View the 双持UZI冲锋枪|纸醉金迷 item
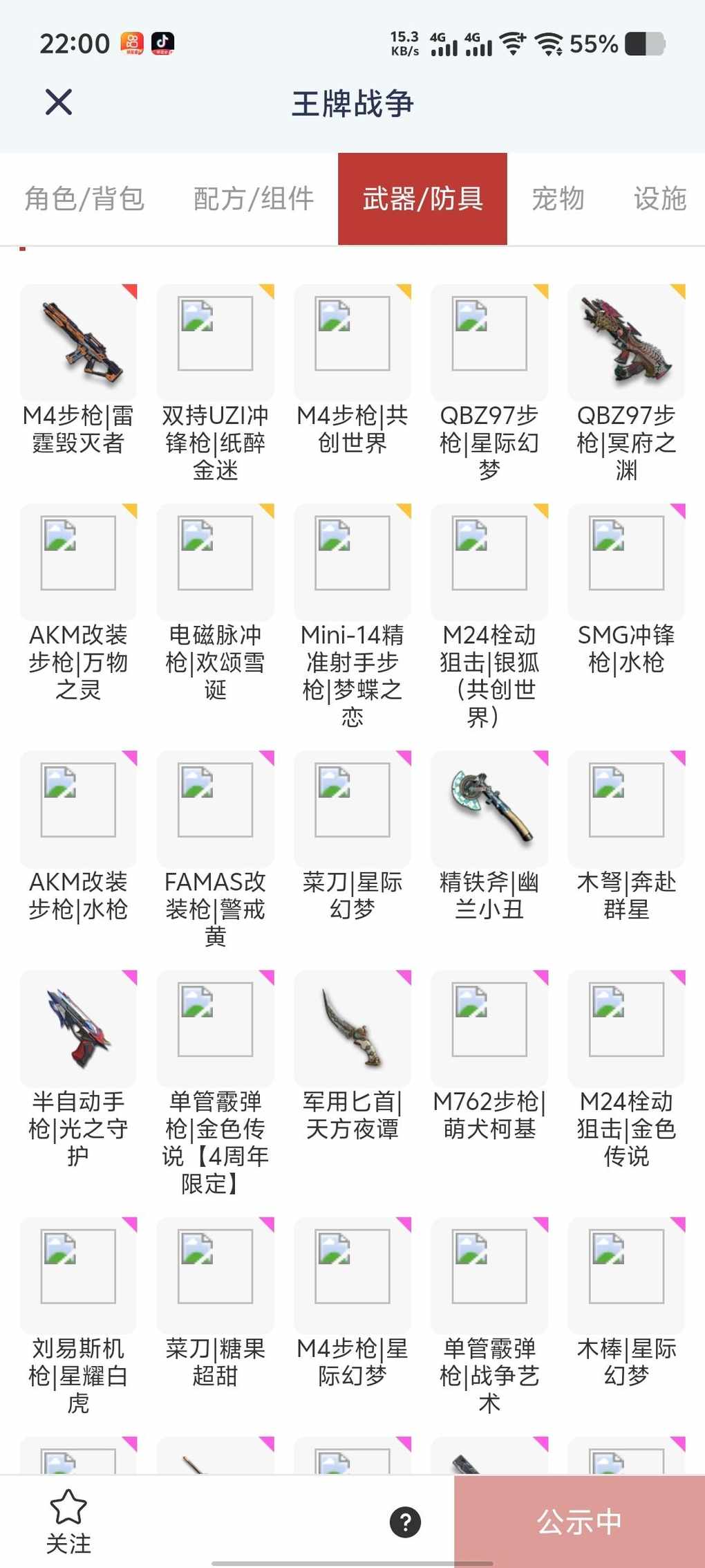This screenshot has width=705, height=1568. [x=216, y=342]
